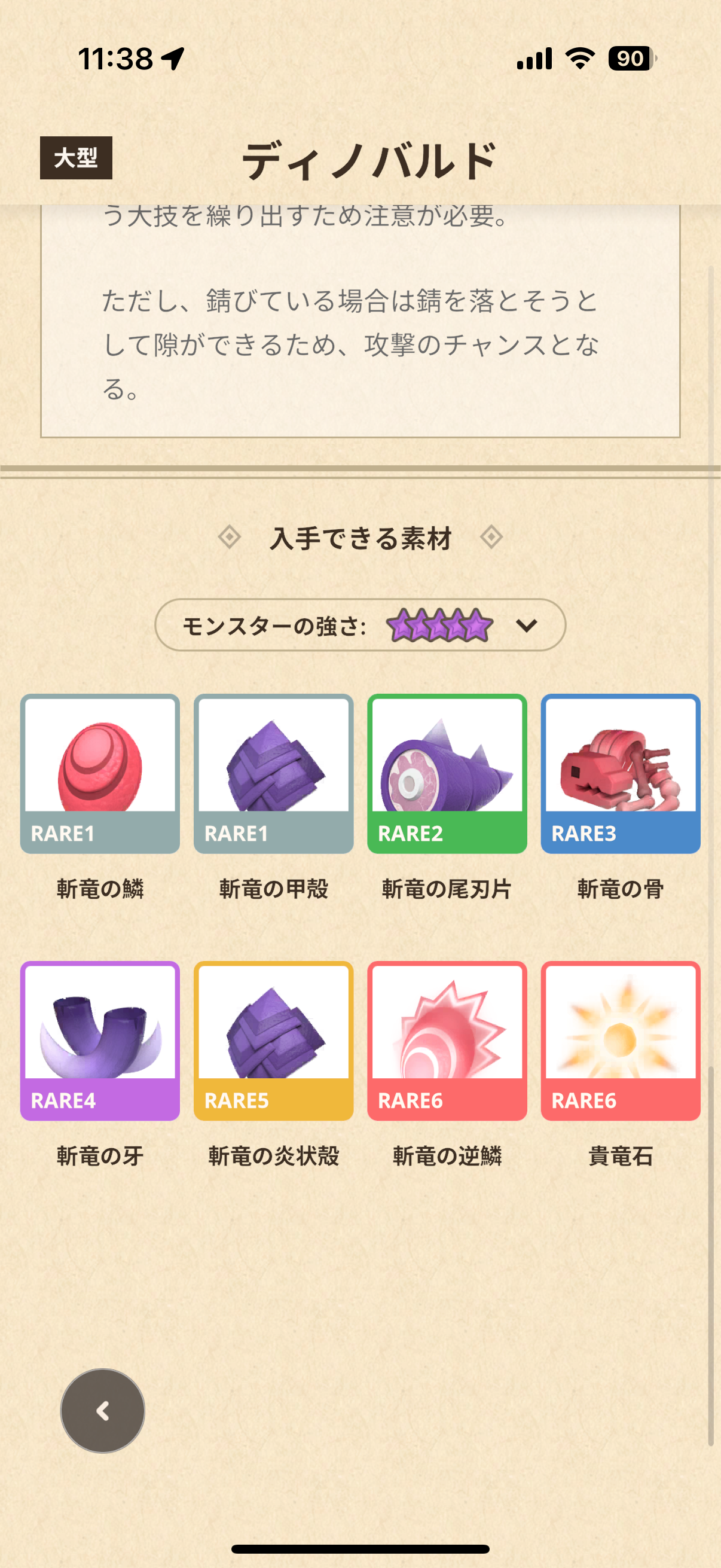This screenshot has width=721, height=1568.
Task: Open the 斬竜の鱗 material tile
Action: pos(100,773)
